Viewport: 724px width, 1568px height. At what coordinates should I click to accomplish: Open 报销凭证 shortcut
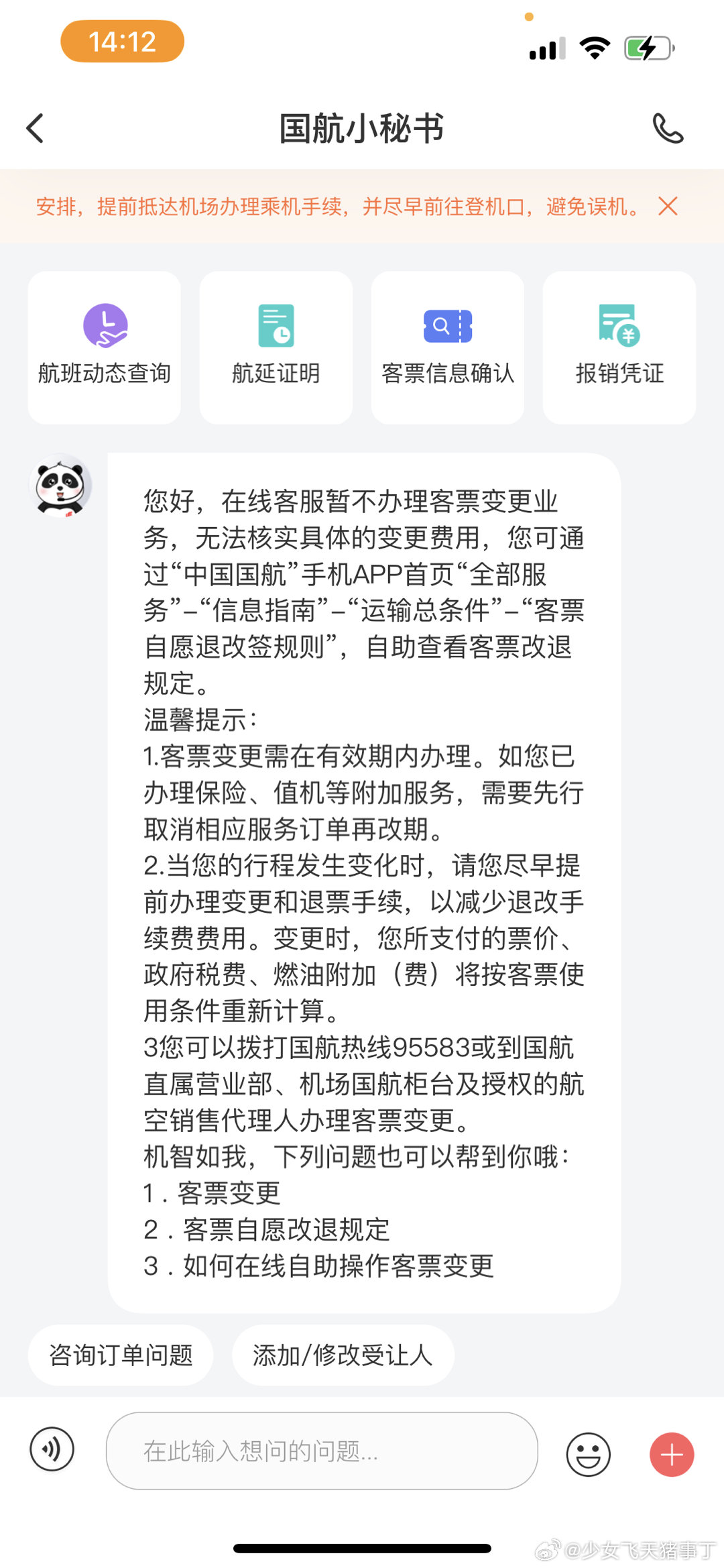pos(619,347)
